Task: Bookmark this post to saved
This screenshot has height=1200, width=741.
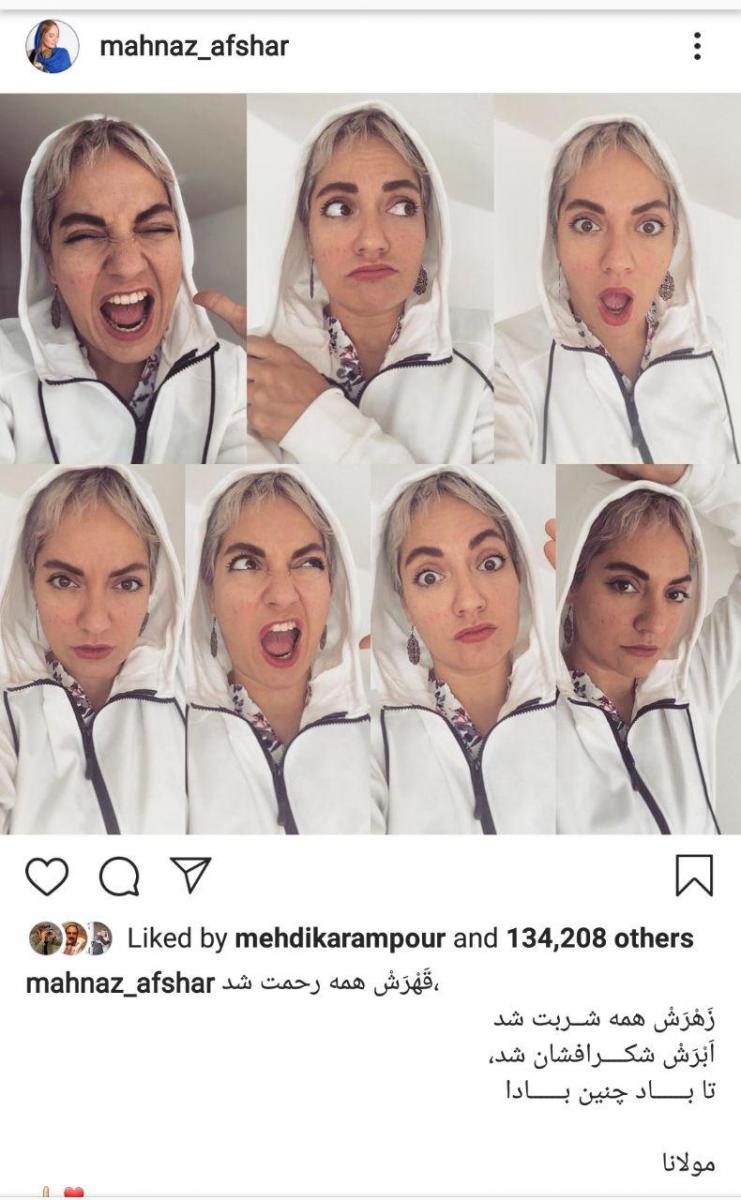Action: tap(694, 876)
